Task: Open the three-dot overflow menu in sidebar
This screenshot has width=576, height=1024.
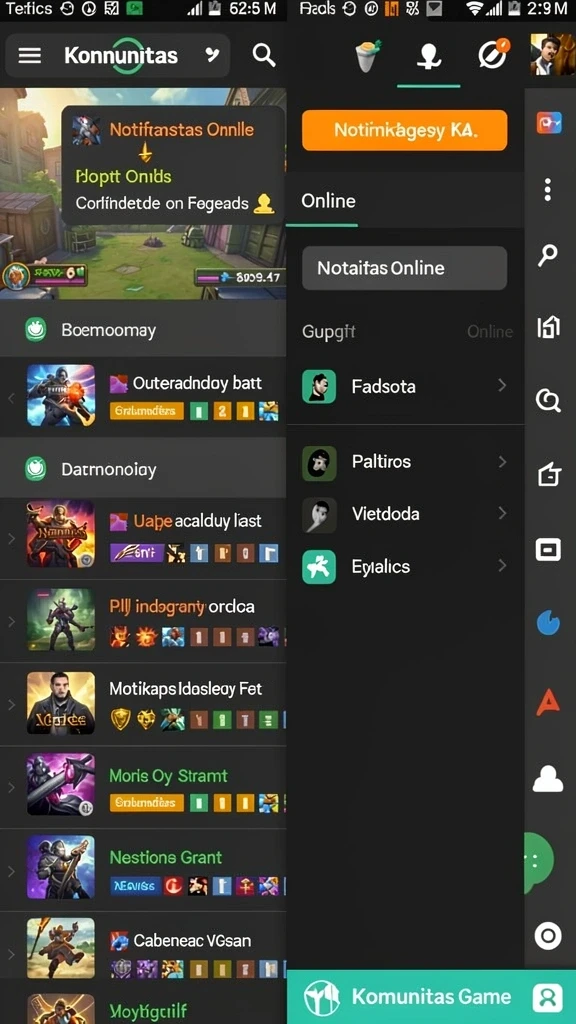Action: (548, 189)
